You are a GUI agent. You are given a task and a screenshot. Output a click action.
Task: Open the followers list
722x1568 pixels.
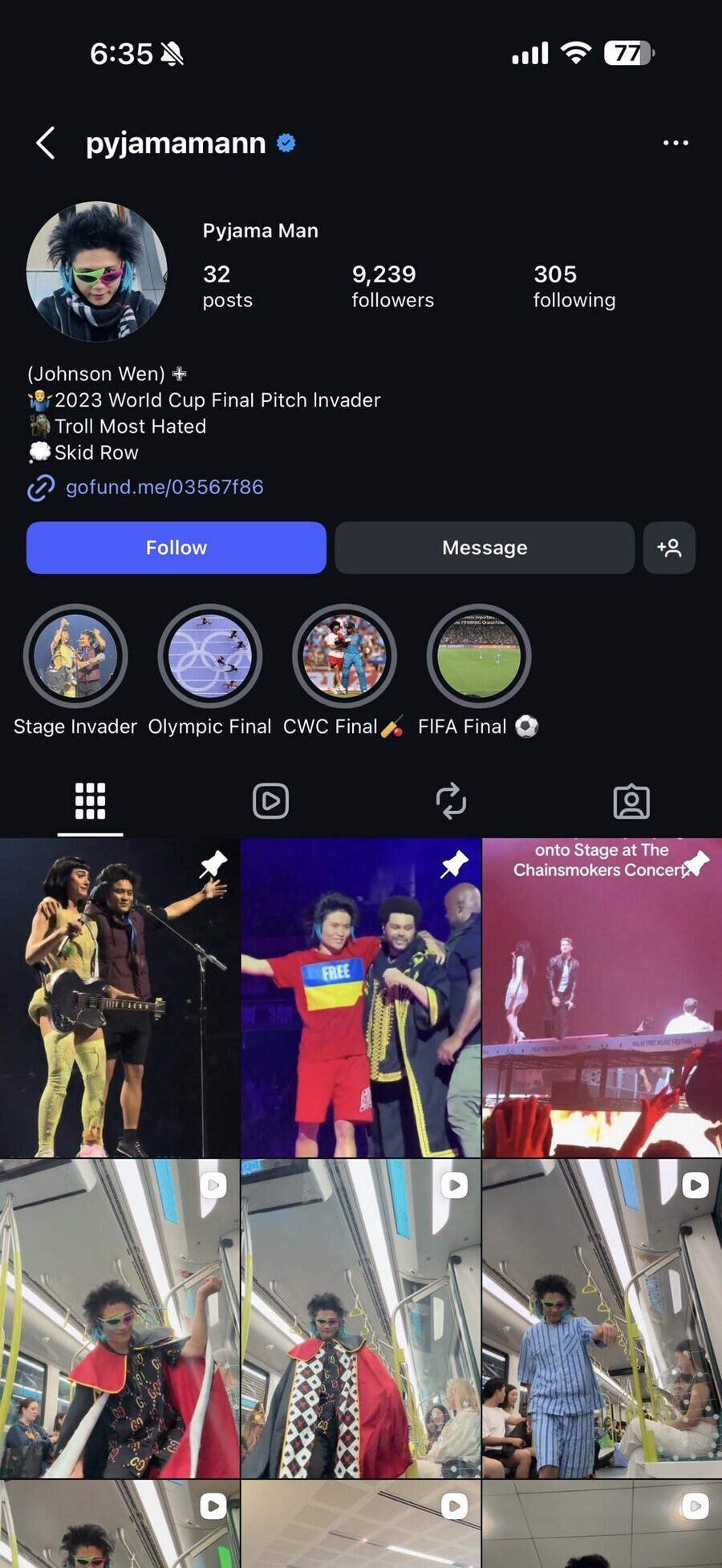coord(392,286)
